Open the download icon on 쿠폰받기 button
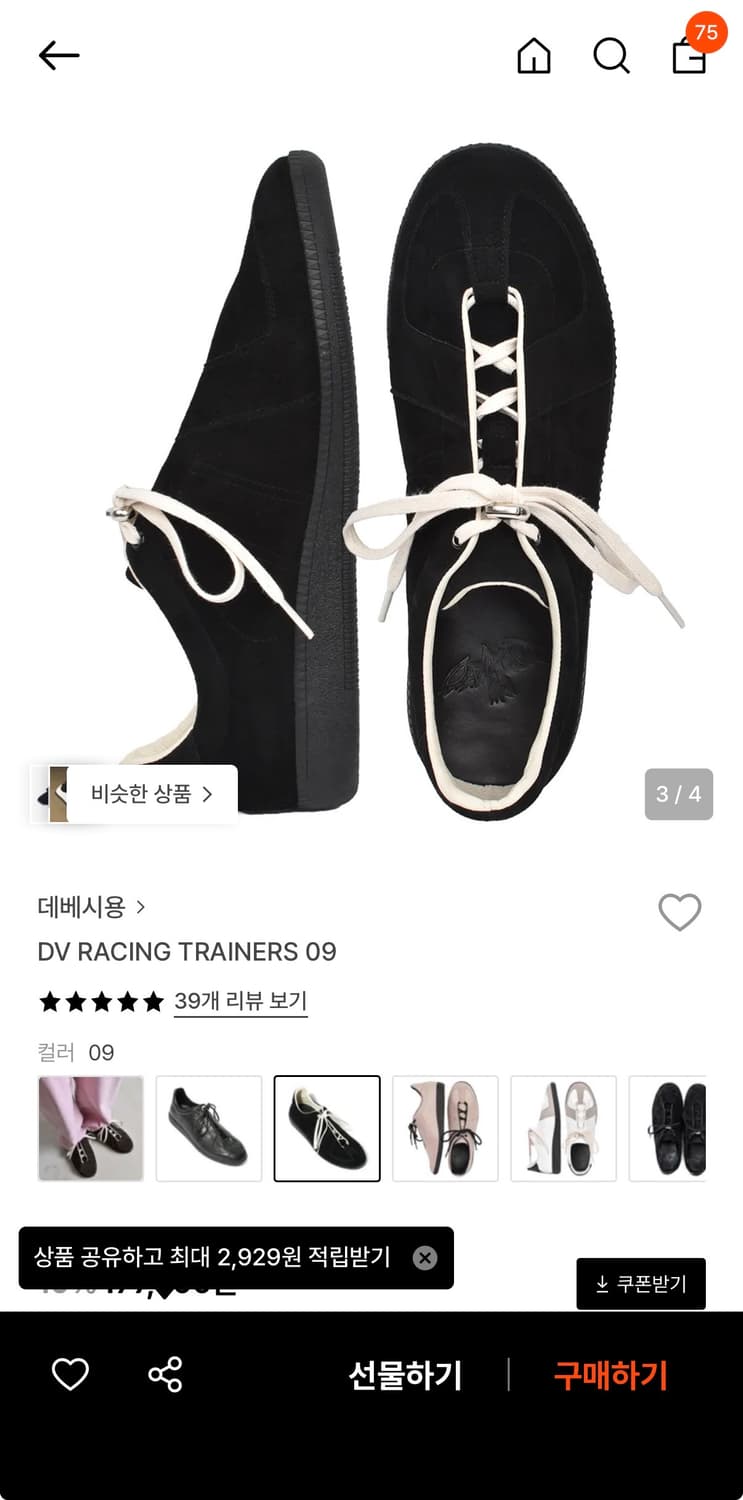The height and width of the screenshot is (1500, 743). click(600, 1283)
